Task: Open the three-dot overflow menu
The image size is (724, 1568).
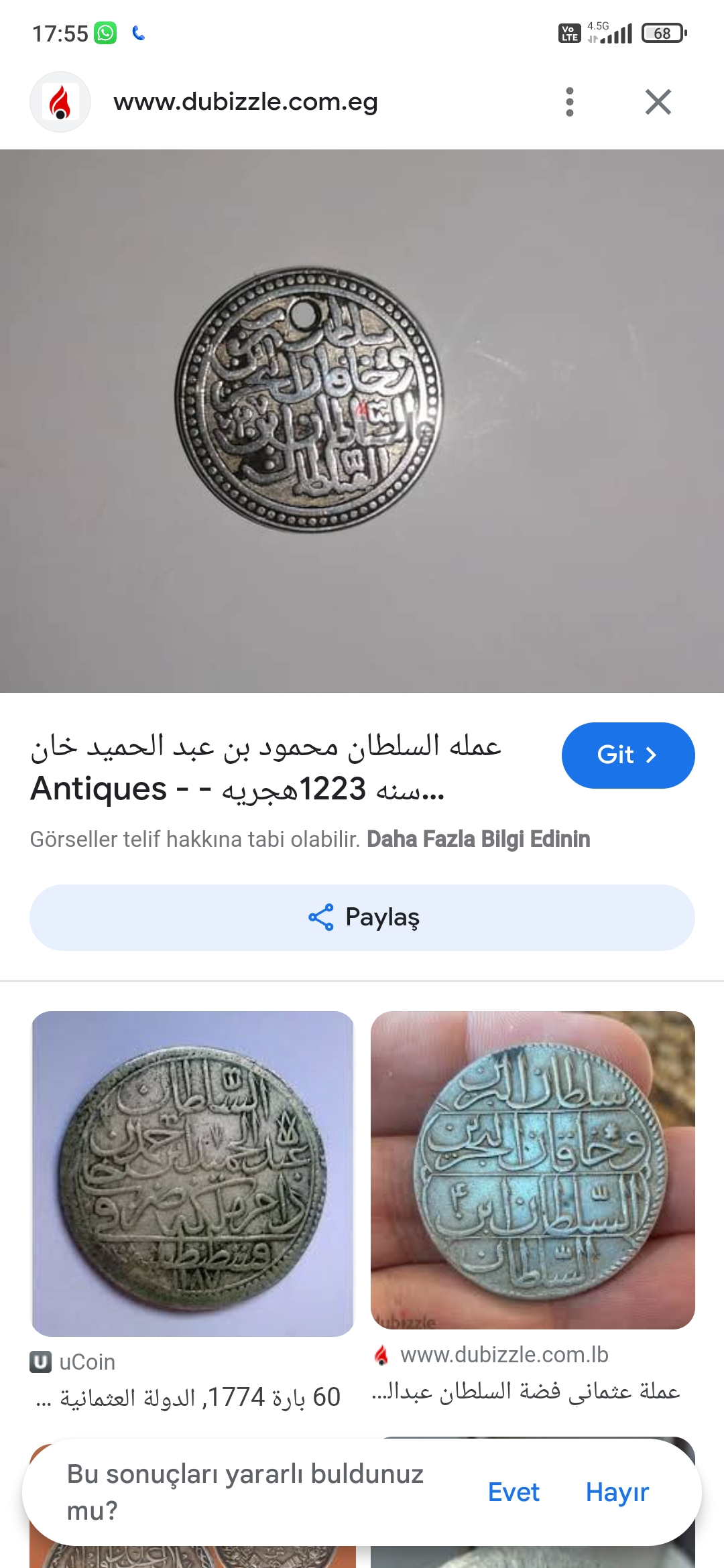Action: (569, 102)
